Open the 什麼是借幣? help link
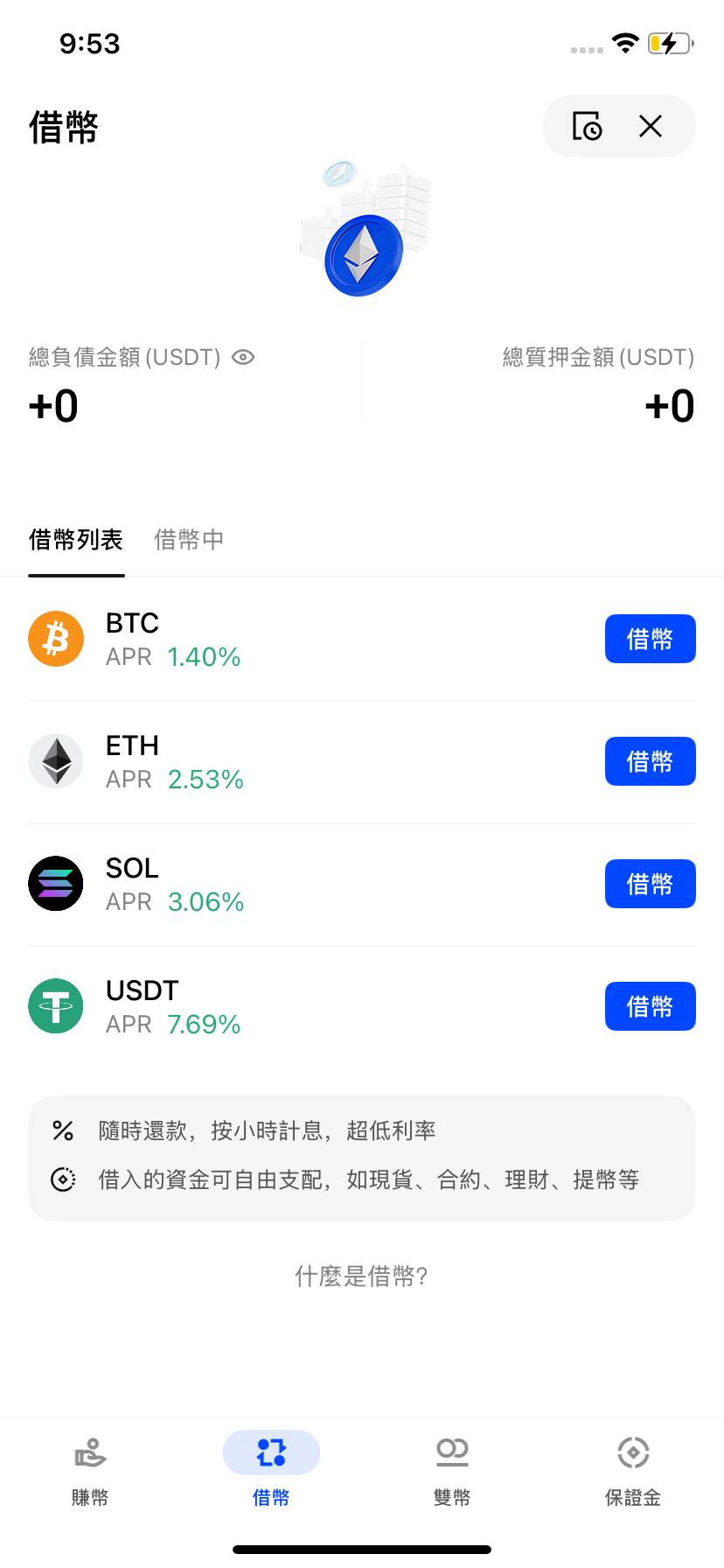 click(x=361, y=1277)
